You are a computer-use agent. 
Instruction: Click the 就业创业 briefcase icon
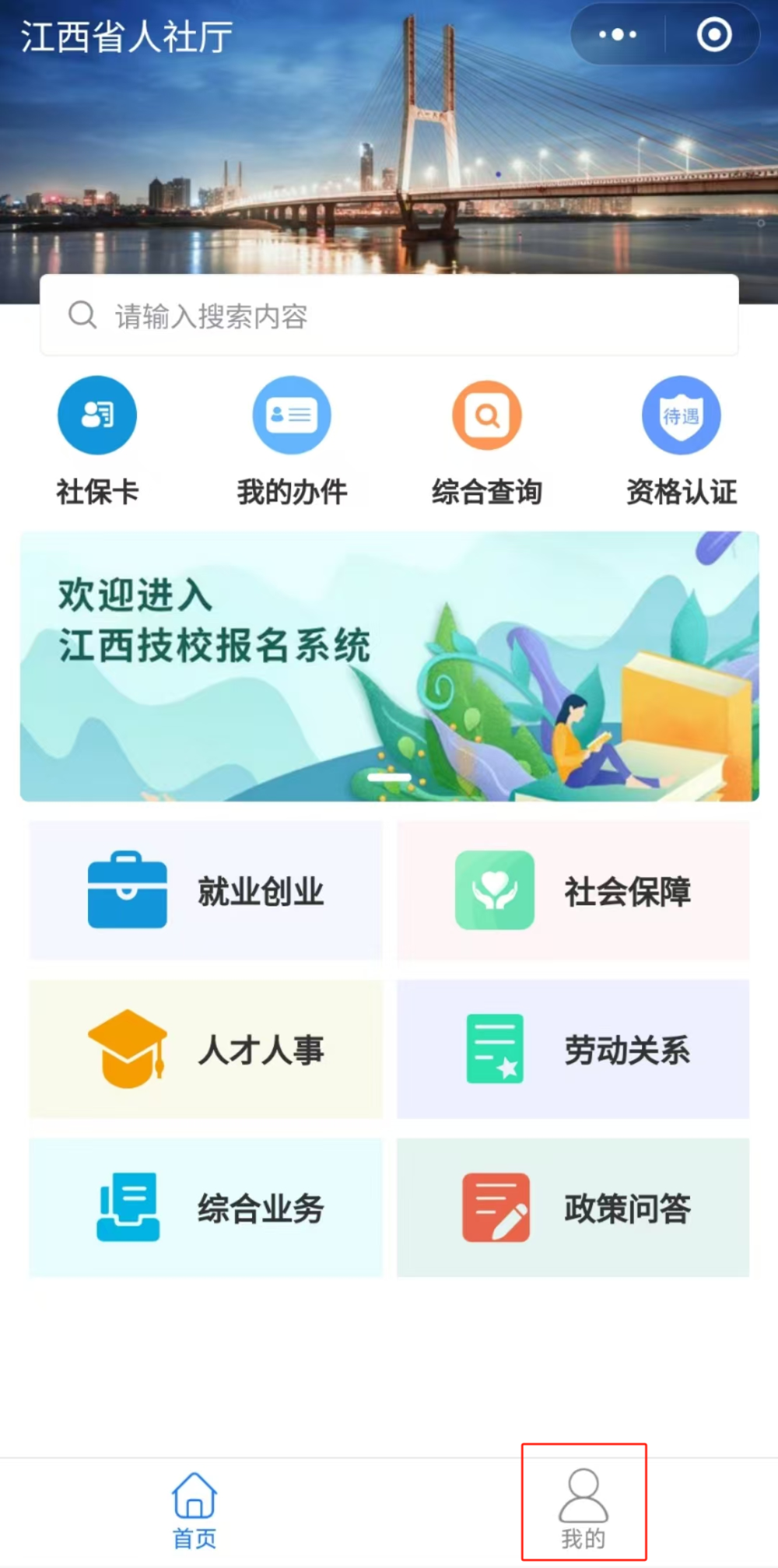tap(125, 891)
